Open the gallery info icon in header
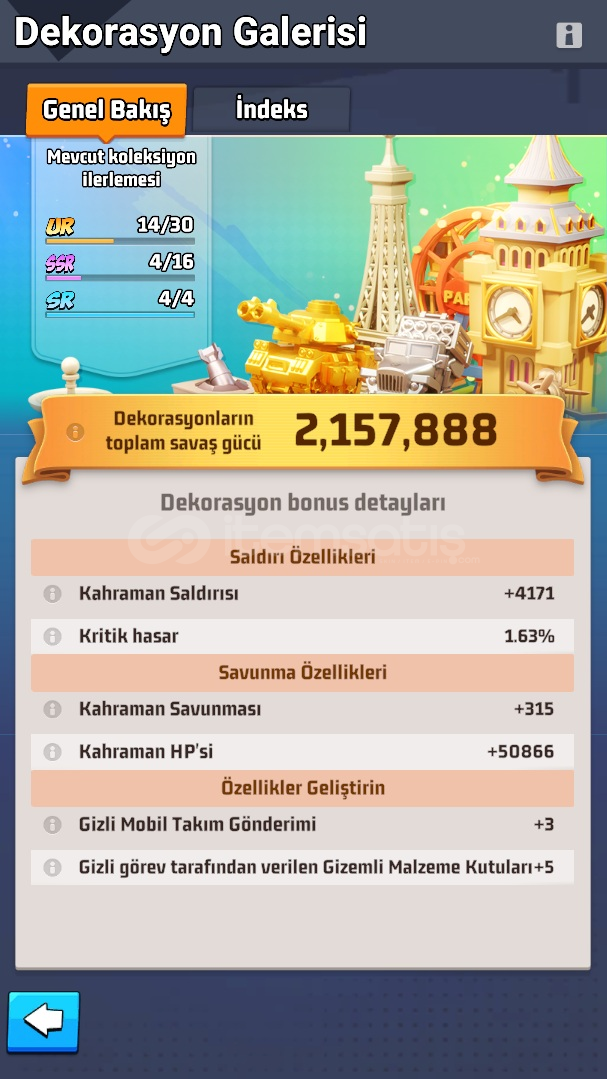607x1079 pixels. pyautogui.click(x=568, y=35)
